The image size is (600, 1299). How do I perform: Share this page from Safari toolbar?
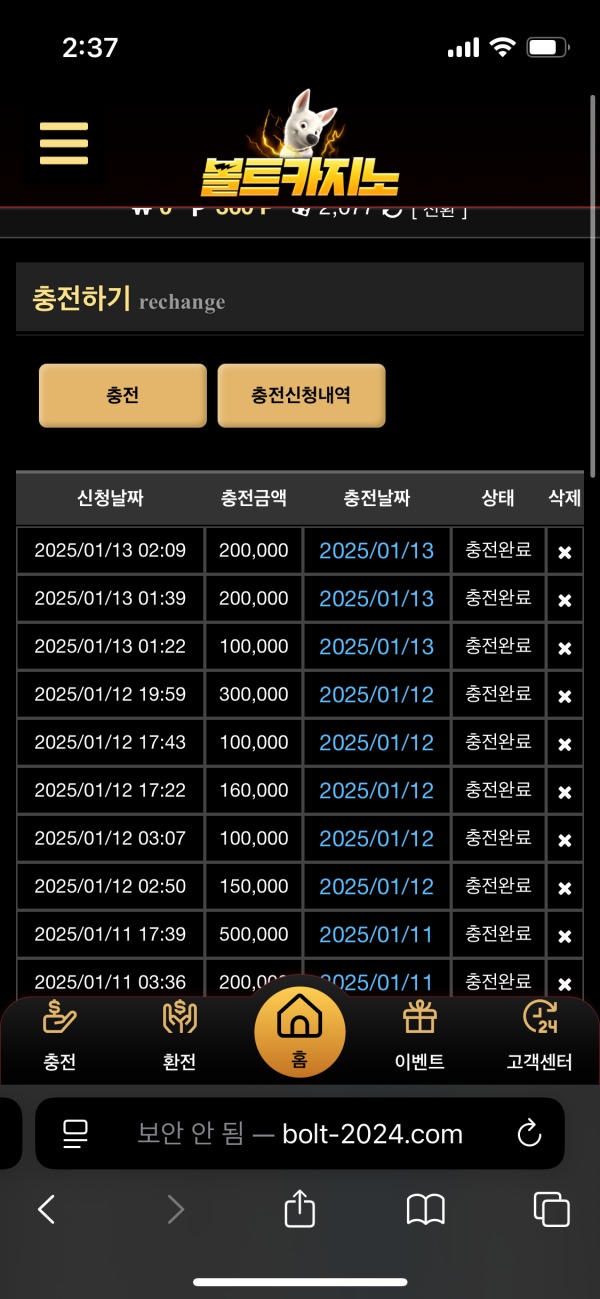coord(300,1210)
